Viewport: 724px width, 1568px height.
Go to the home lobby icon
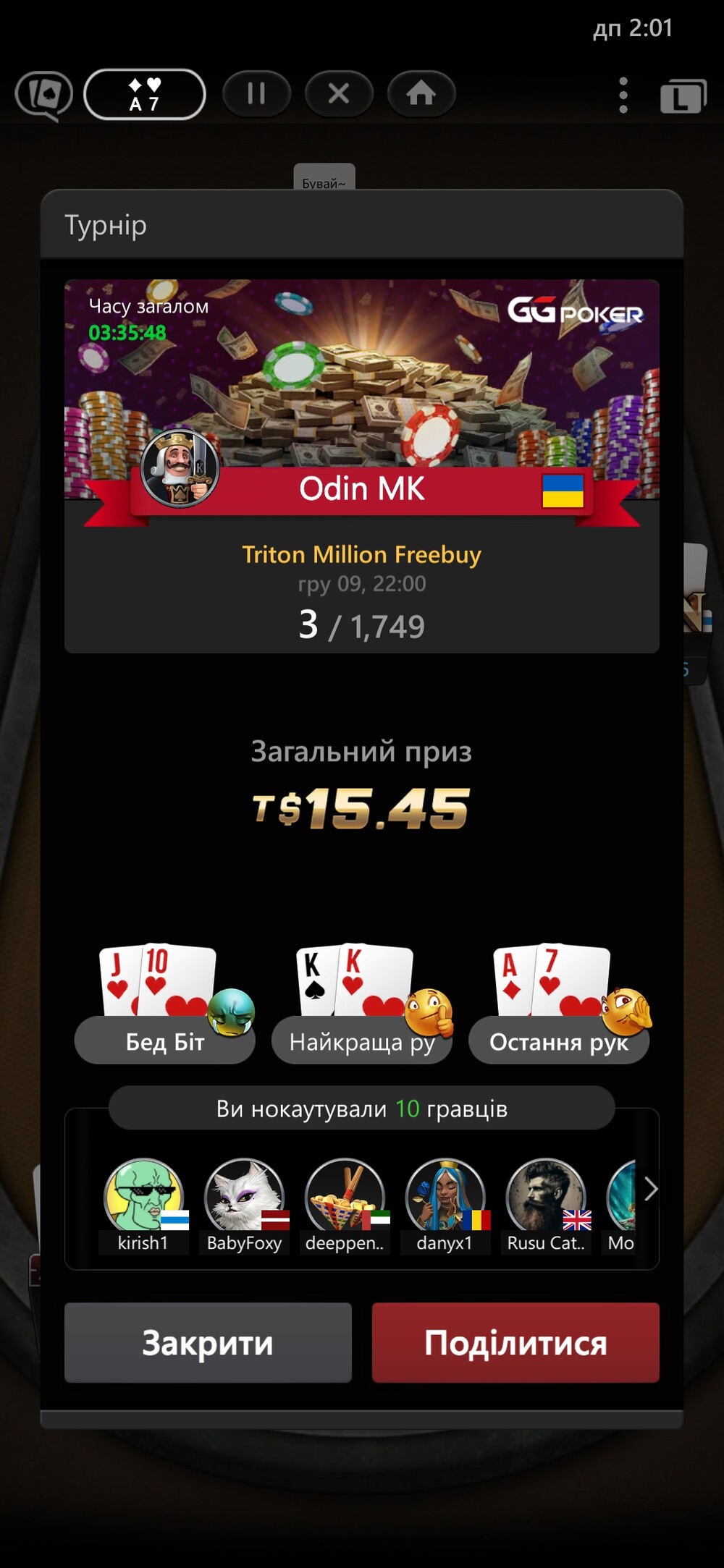421,93
